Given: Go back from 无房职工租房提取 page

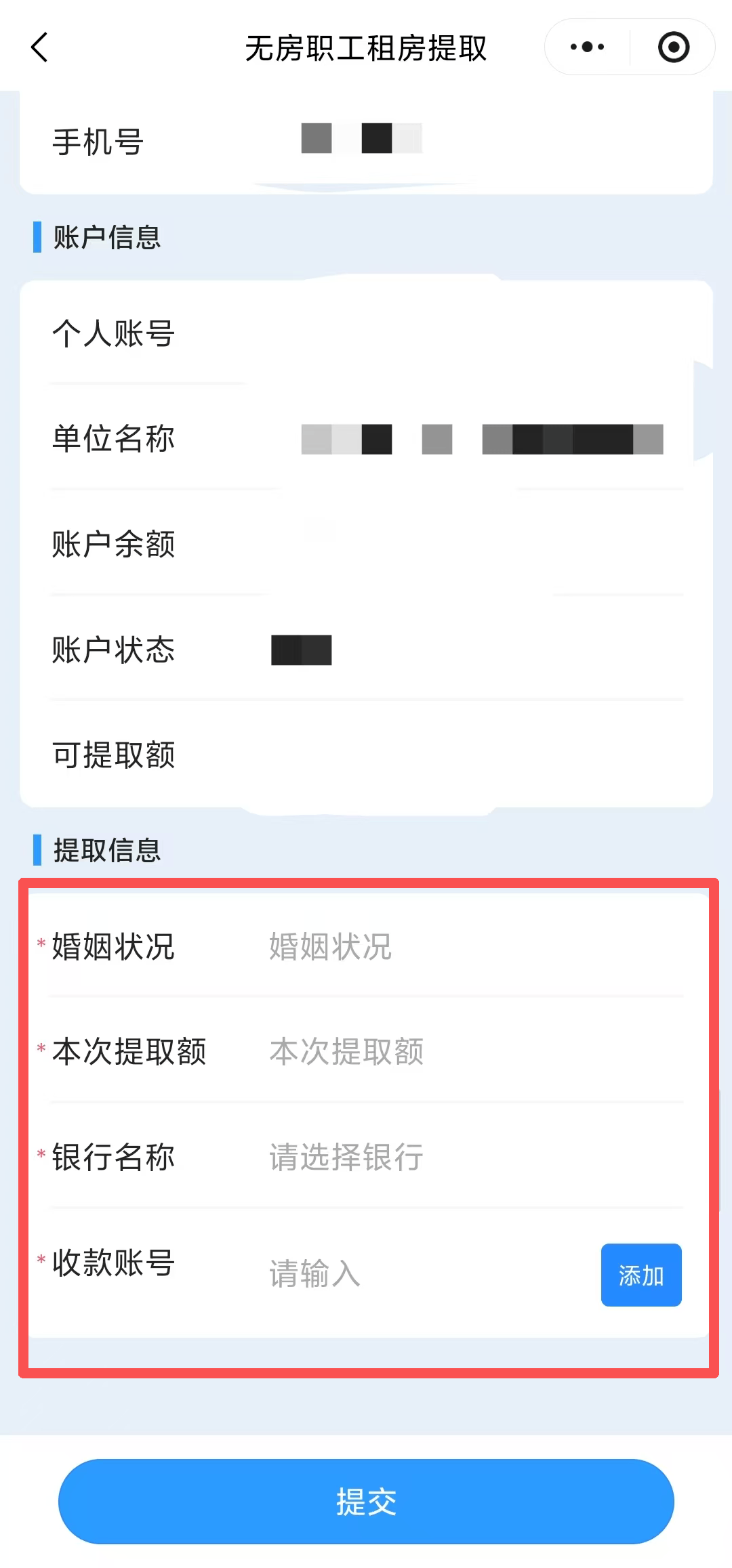Looking at the screenshot, I should tap(40, 47).
